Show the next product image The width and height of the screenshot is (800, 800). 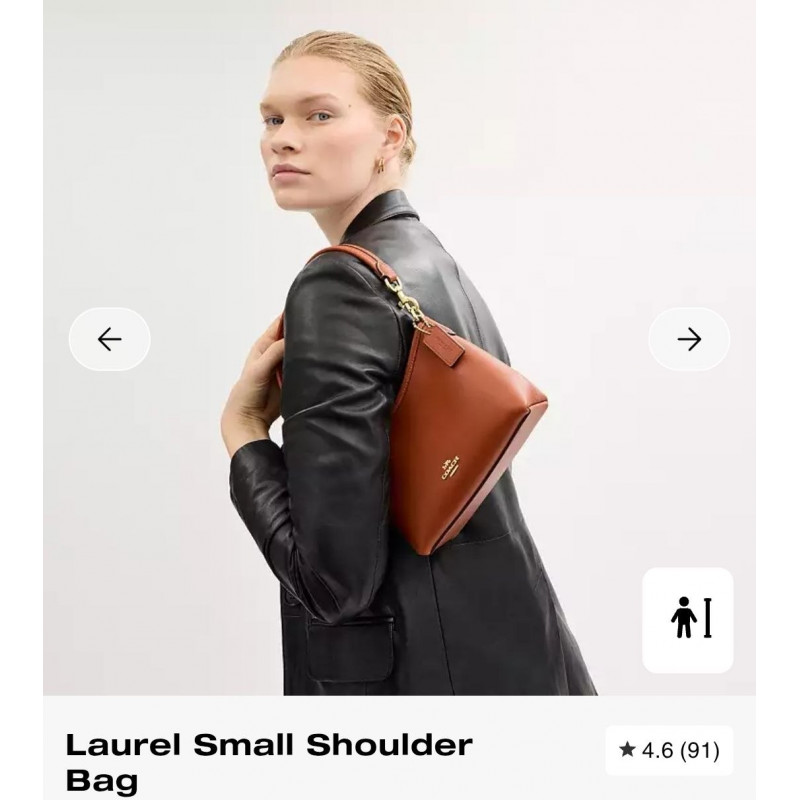(689, 340)
